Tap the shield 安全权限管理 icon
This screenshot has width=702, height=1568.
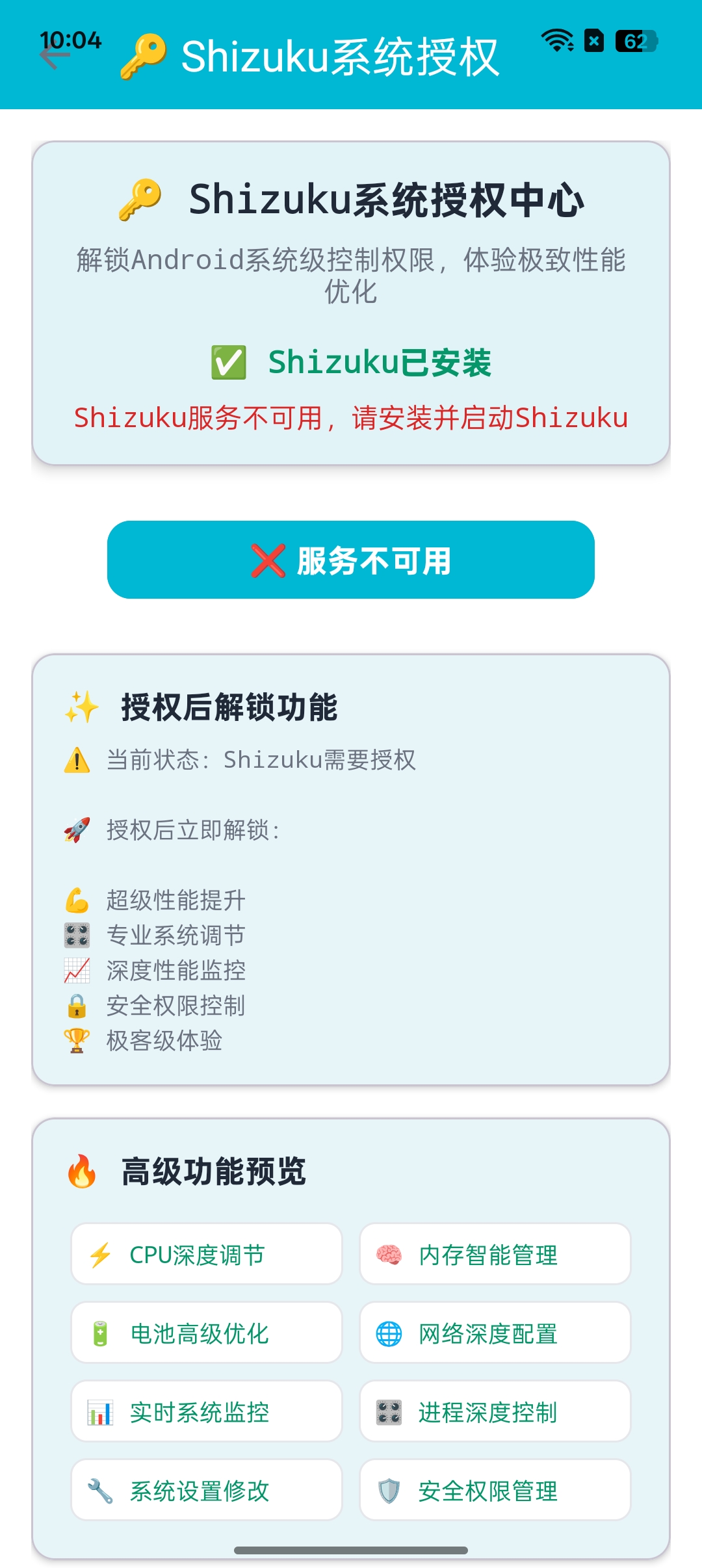coord(389,1492)
